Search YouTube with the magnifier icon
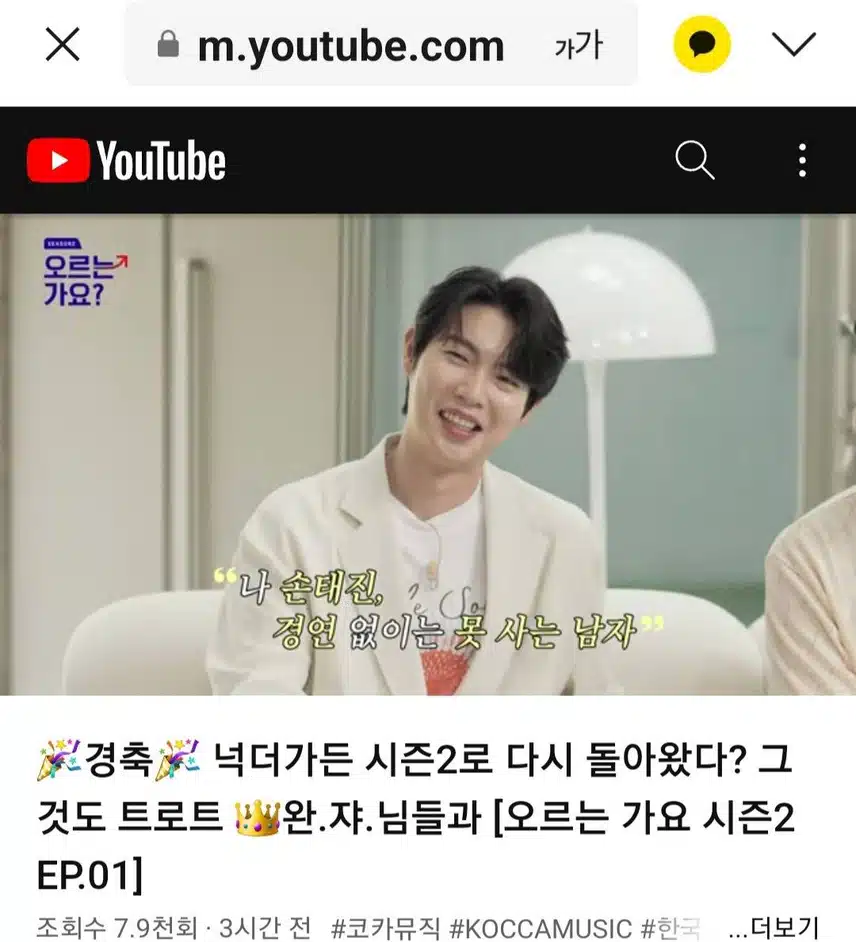This screenshot has width=856, height=942. [694, 160]
